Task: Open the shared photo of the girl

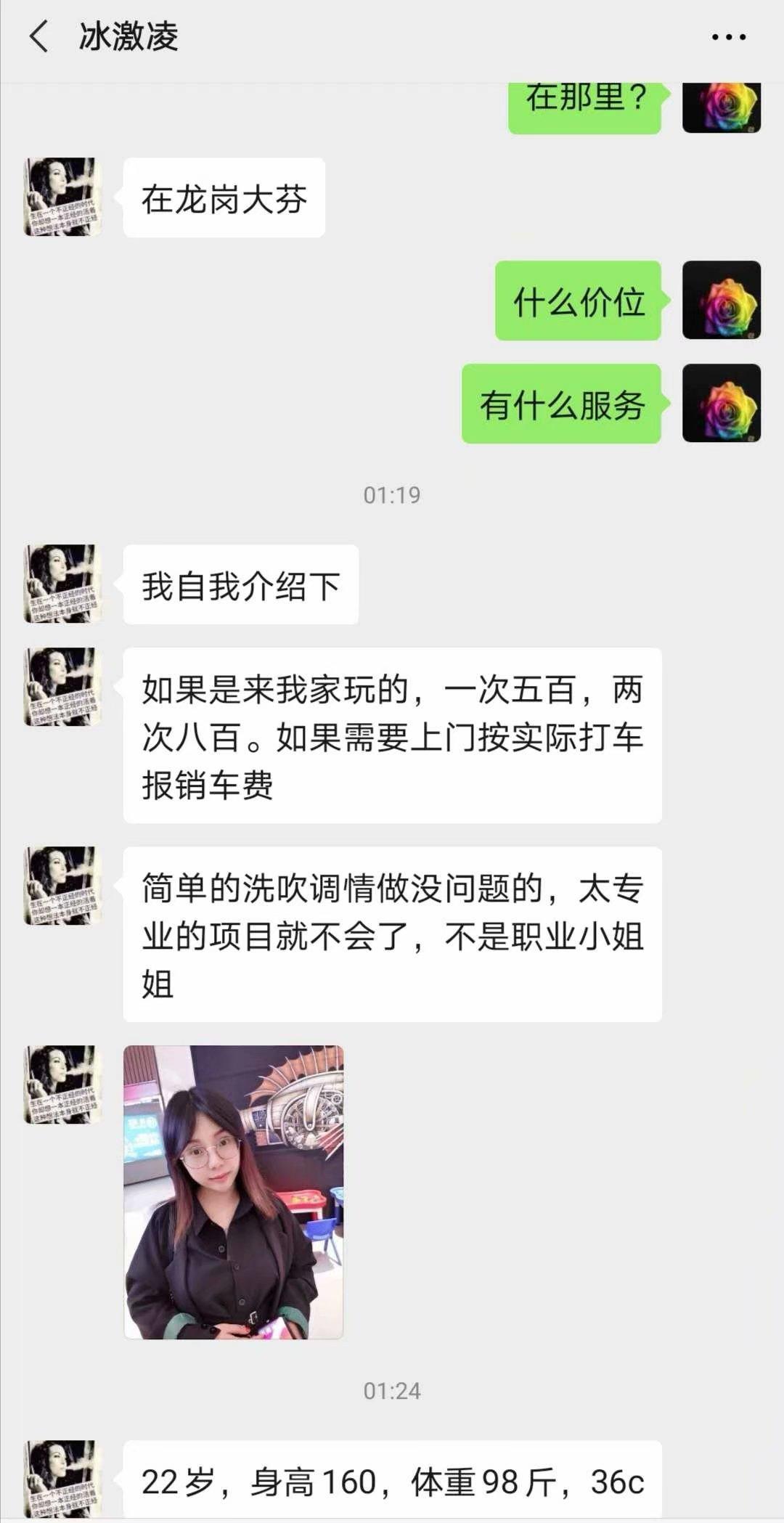Action: [232, 1191]
